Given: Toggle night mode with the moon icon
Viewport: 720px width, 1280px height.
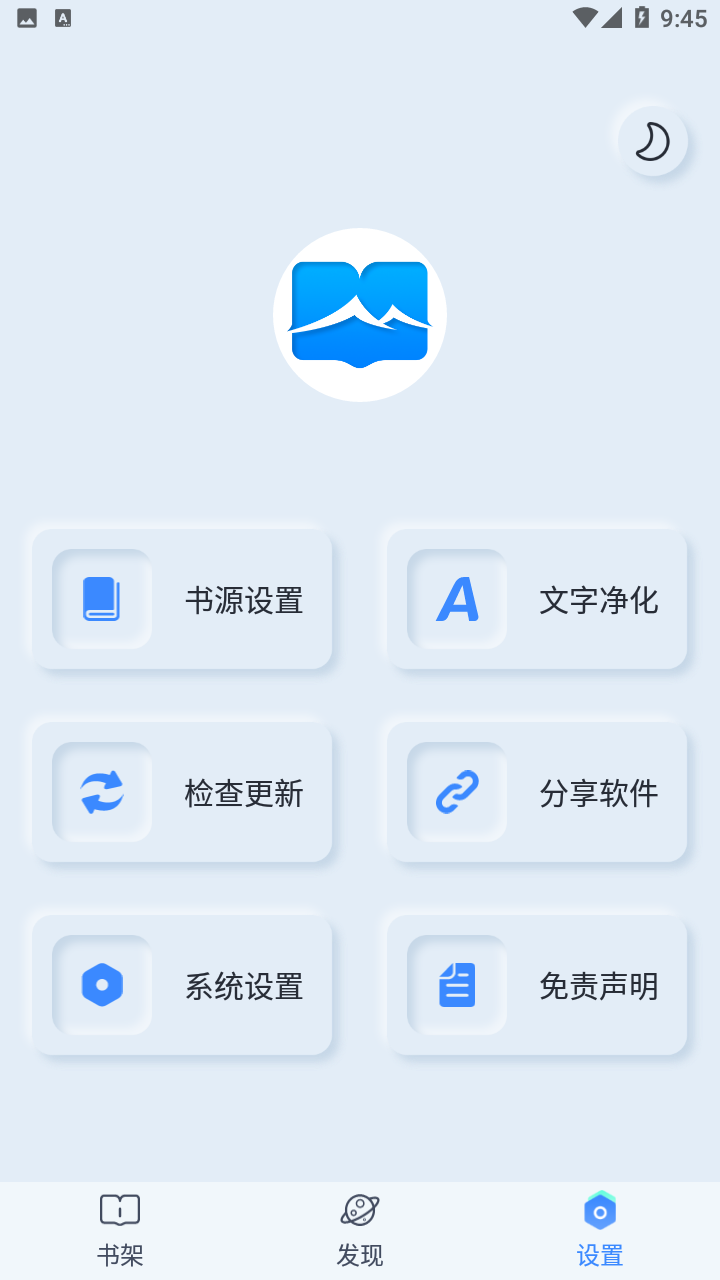Looking at the screenshot, I should point(651,141).
